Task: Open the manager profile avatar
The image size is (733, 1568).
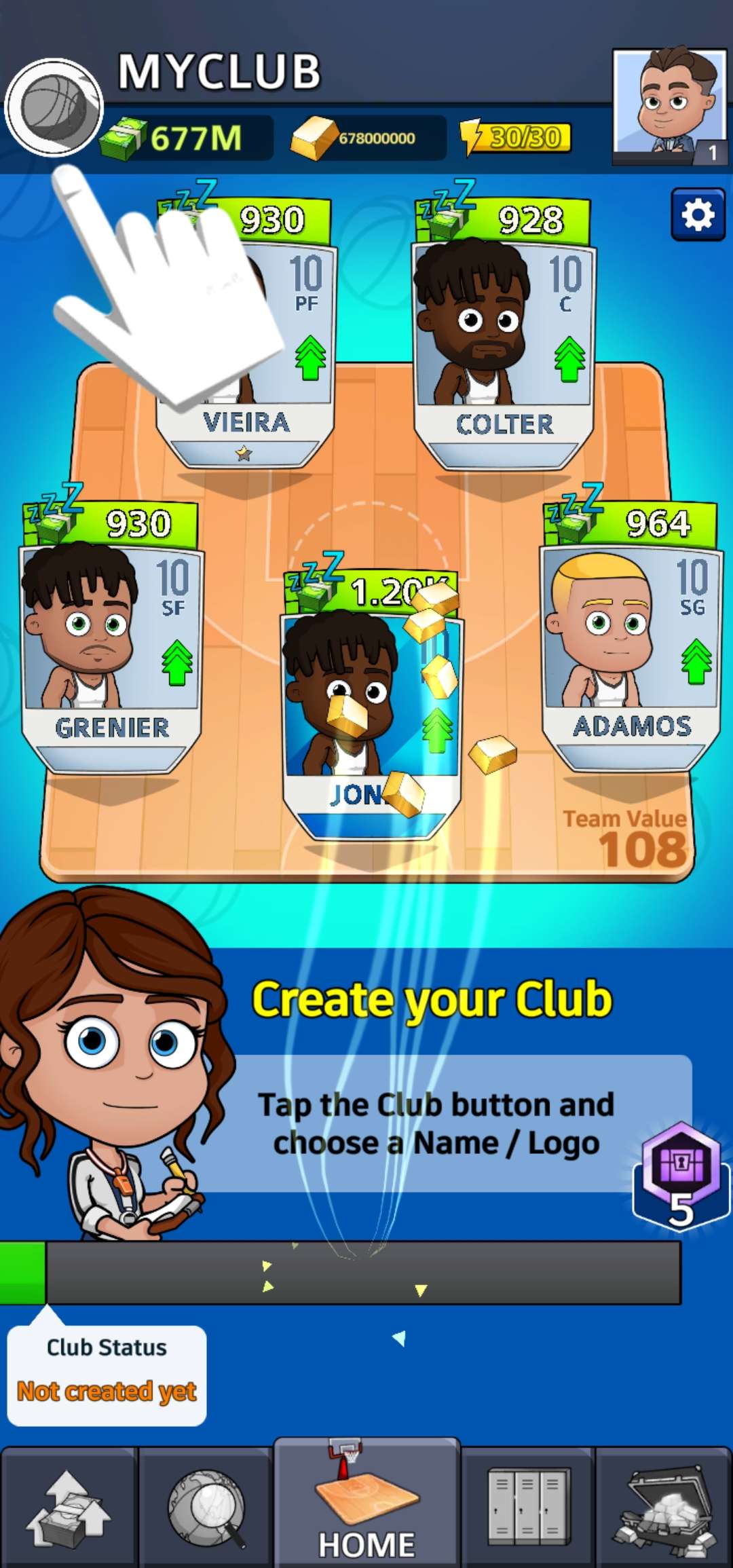Action: click(669, 104)
